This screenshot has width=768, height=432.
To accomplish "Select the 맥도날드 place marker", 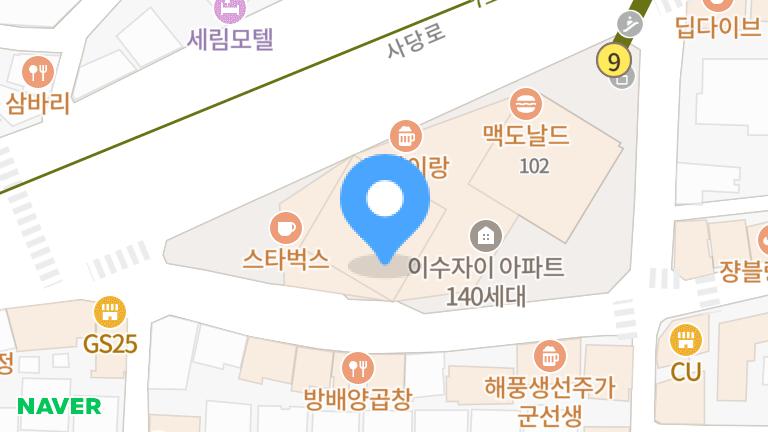I will 525,103.
